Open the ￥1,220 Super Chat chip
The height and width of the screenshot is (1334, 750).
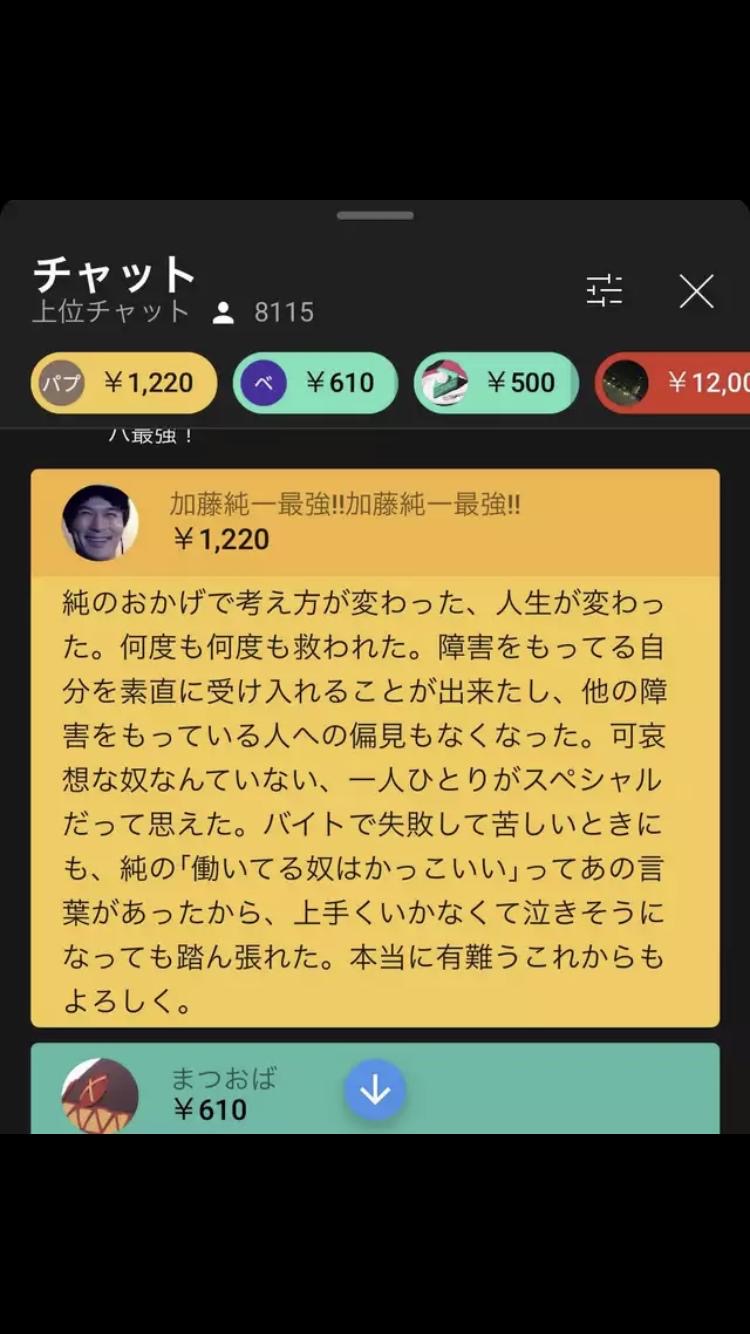click(125, 383)
